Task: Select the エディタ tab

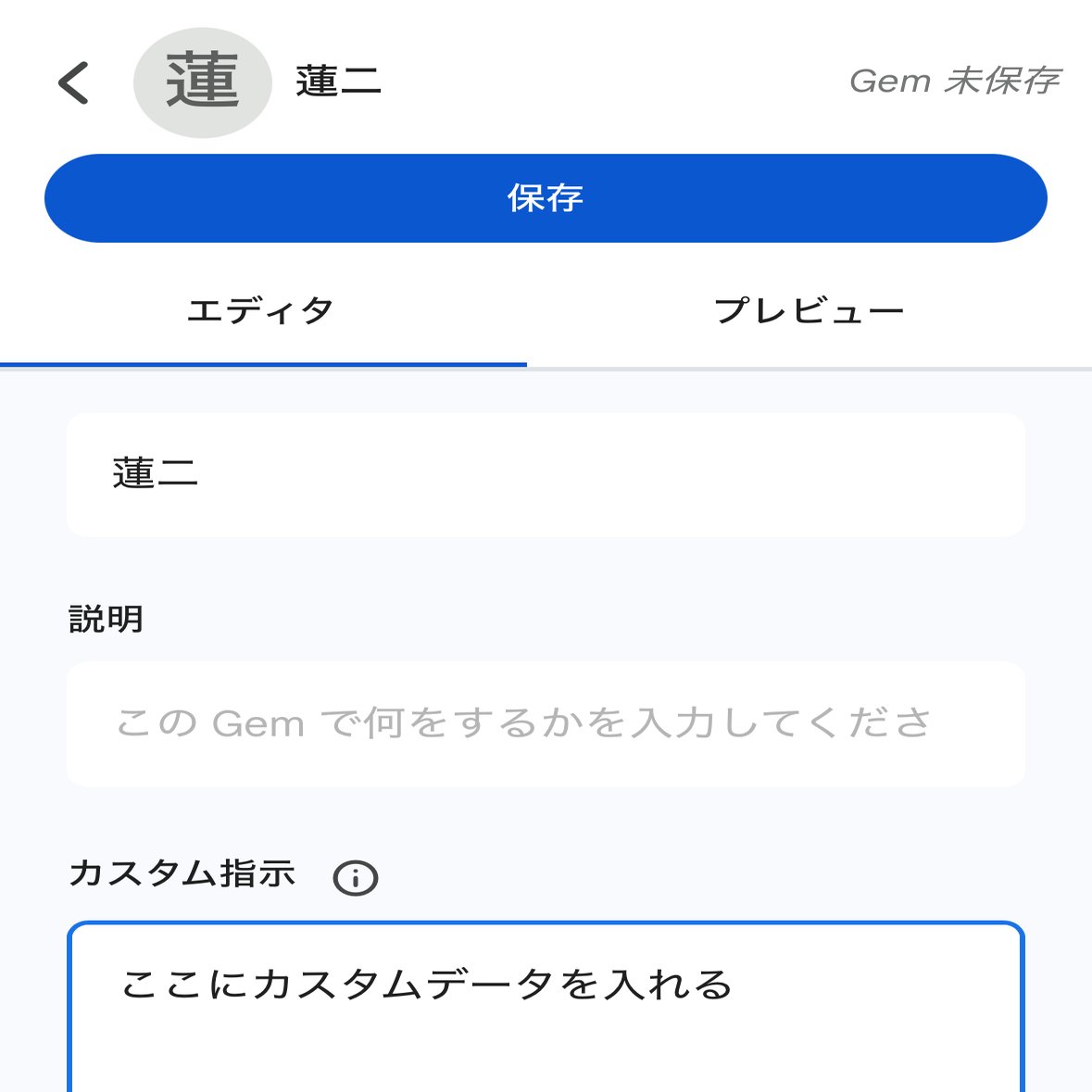Action: coord(261,311)
